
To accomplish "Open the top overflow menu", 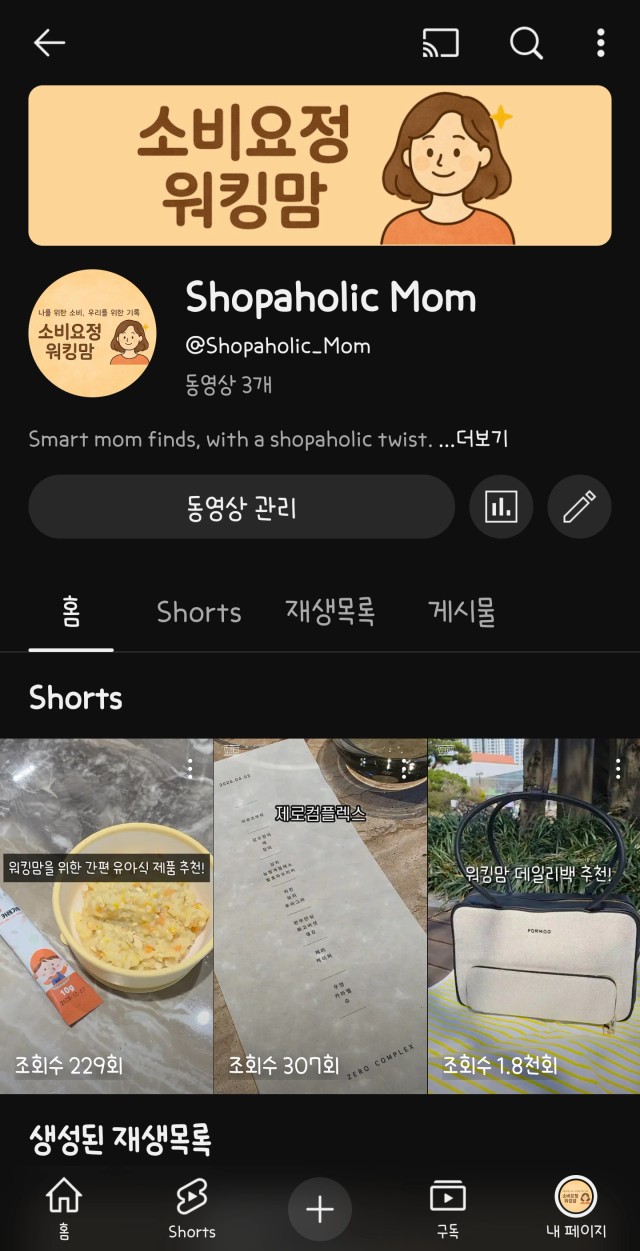I will click(x=600, y=43).
